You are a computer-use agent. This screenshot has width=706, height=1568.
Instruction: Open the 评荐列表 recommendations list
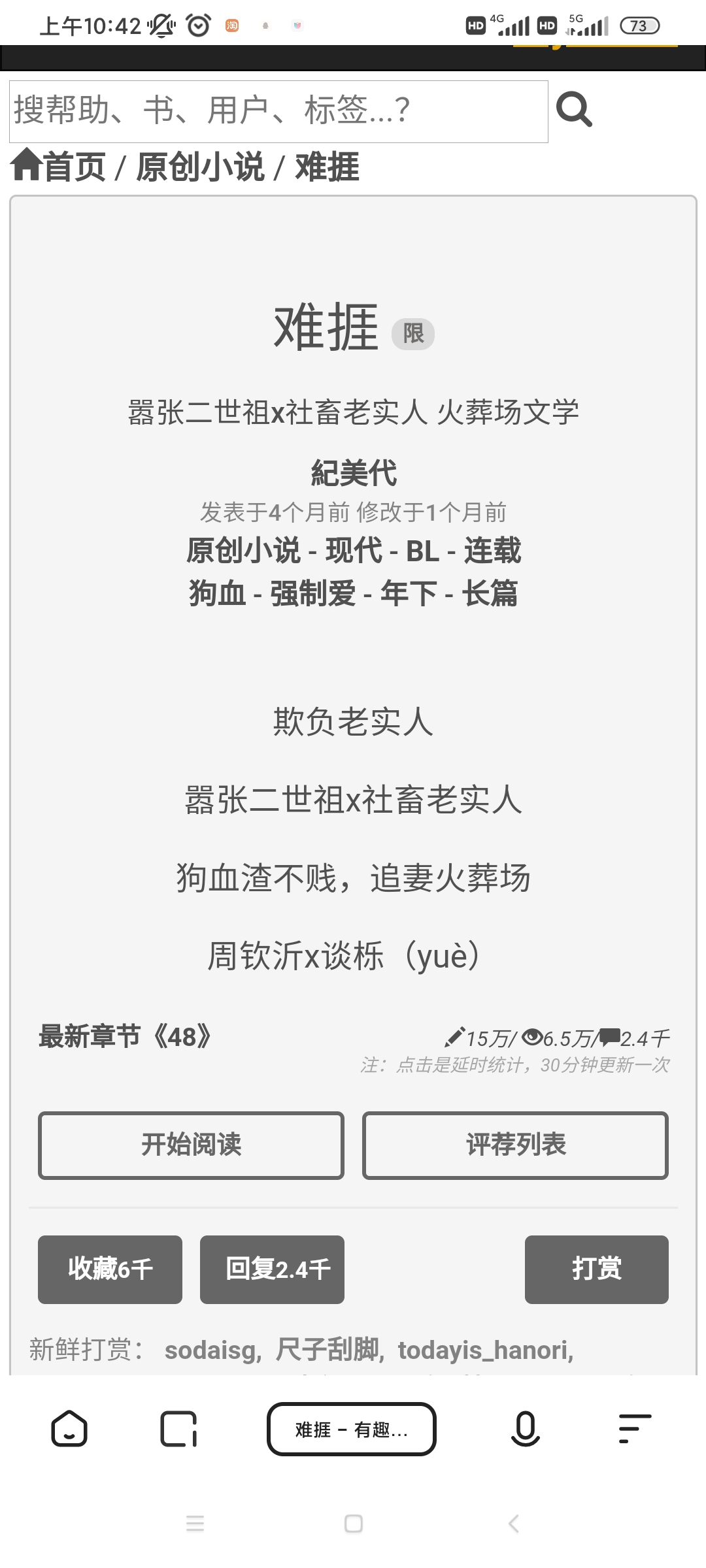(515, 1145)
